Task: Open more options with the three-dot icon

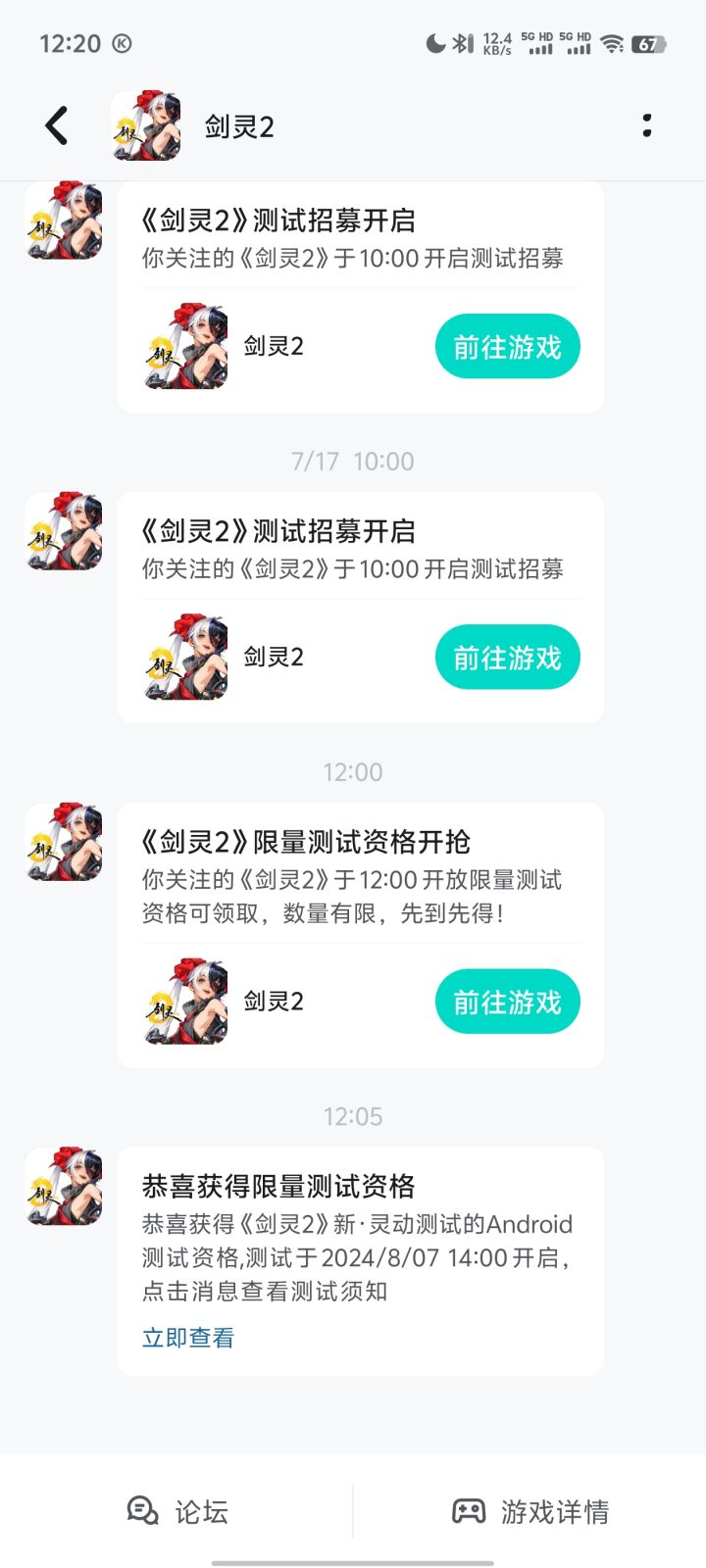Action: click(646, 125)
